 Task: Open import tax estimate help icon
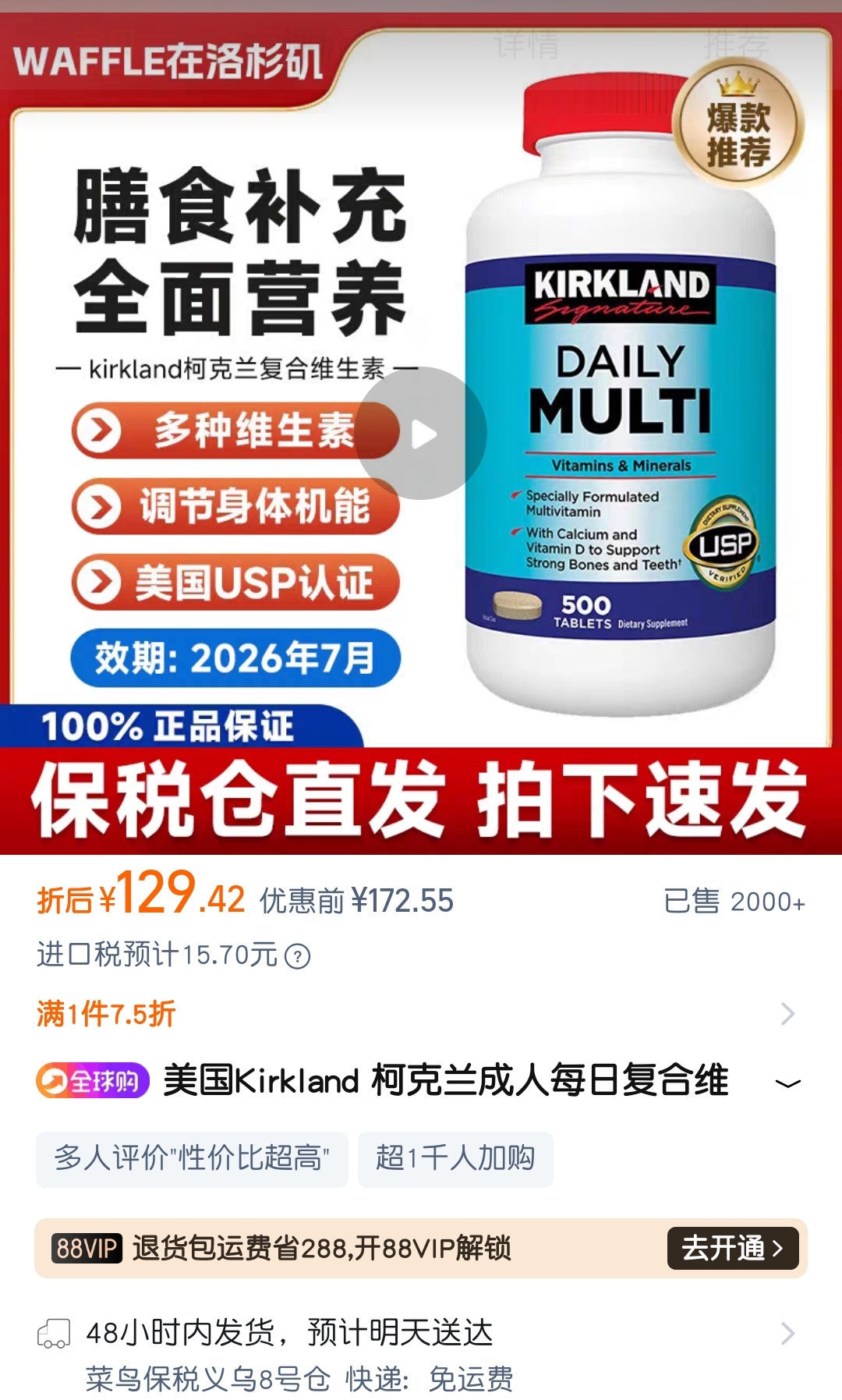point(298,956)
